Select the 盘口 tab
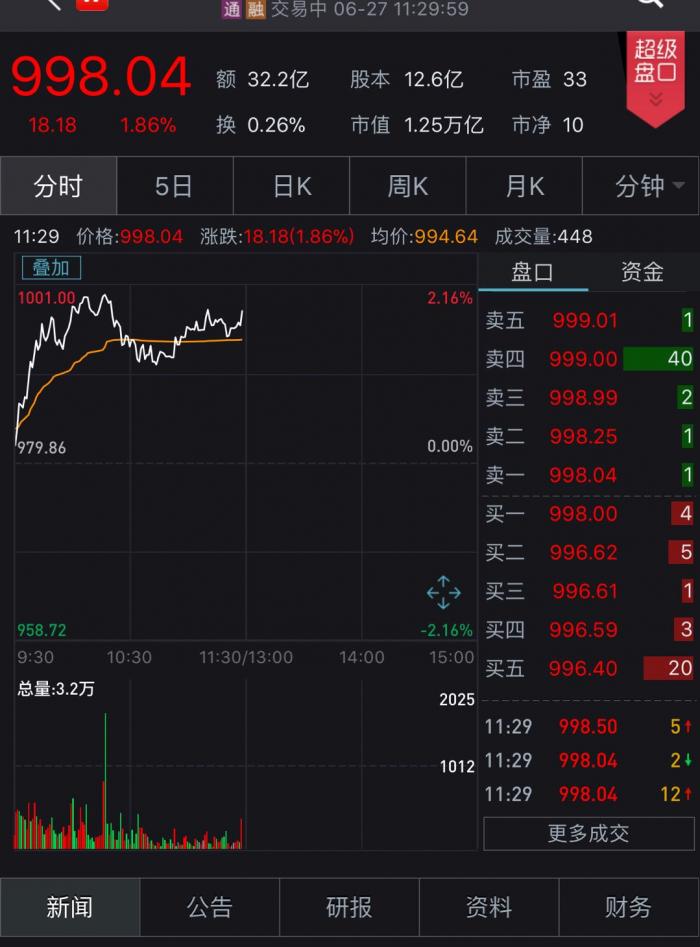Viewport: 700px width, 947px height. (532, 272)
